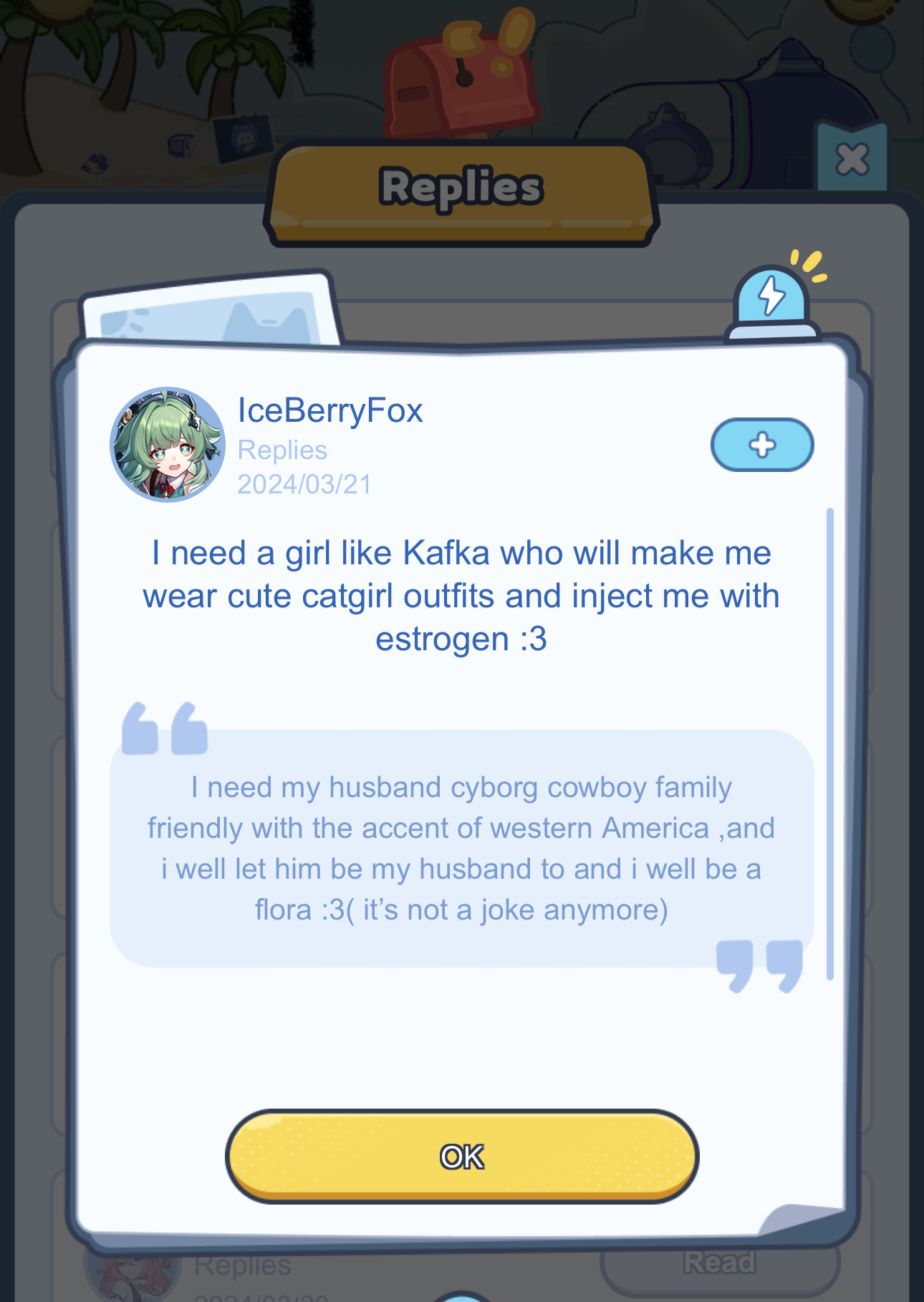The image size is (924, 1302).
Task: Add IceBerryFox with the plus button
Action: pyautogui.click(x=761, y=445)
